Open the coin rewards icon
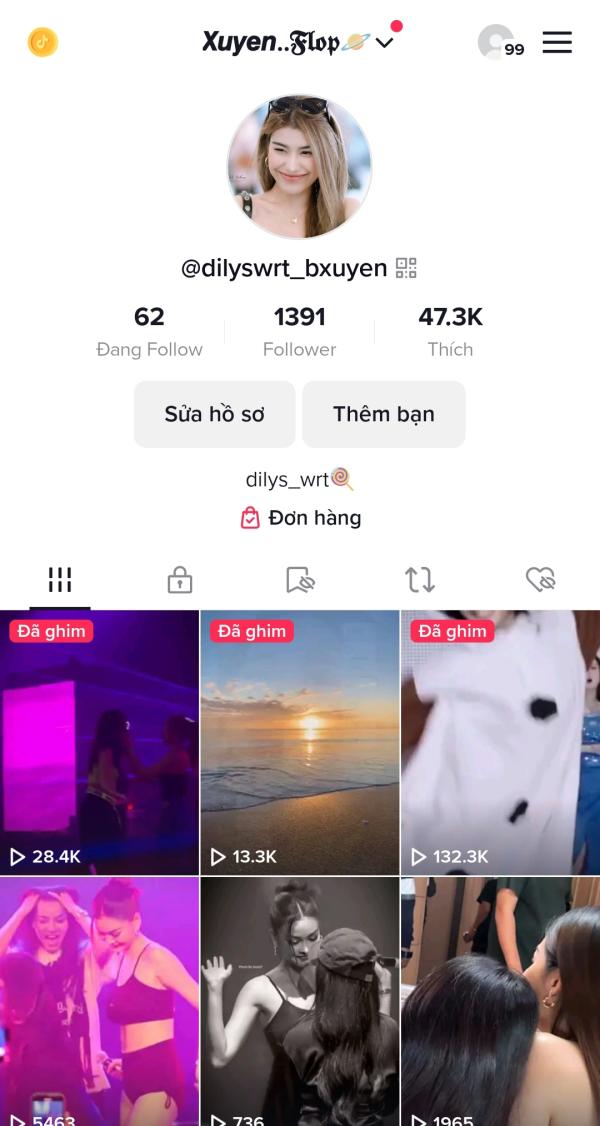The width and height of the screenshot is (600, 1126). [42, 42]
